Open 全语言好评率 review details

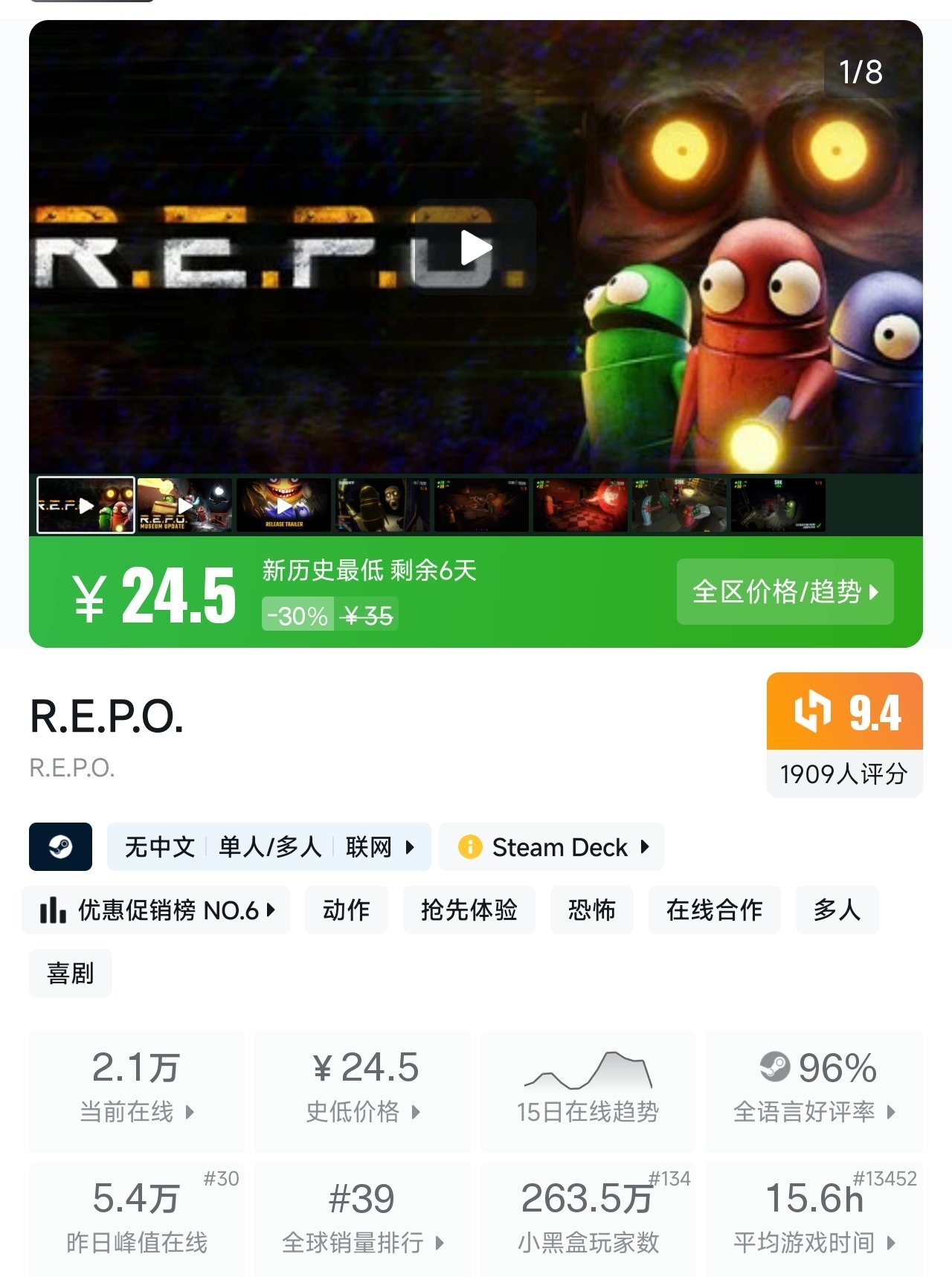pyautogui.click(x=814, y=1090)
